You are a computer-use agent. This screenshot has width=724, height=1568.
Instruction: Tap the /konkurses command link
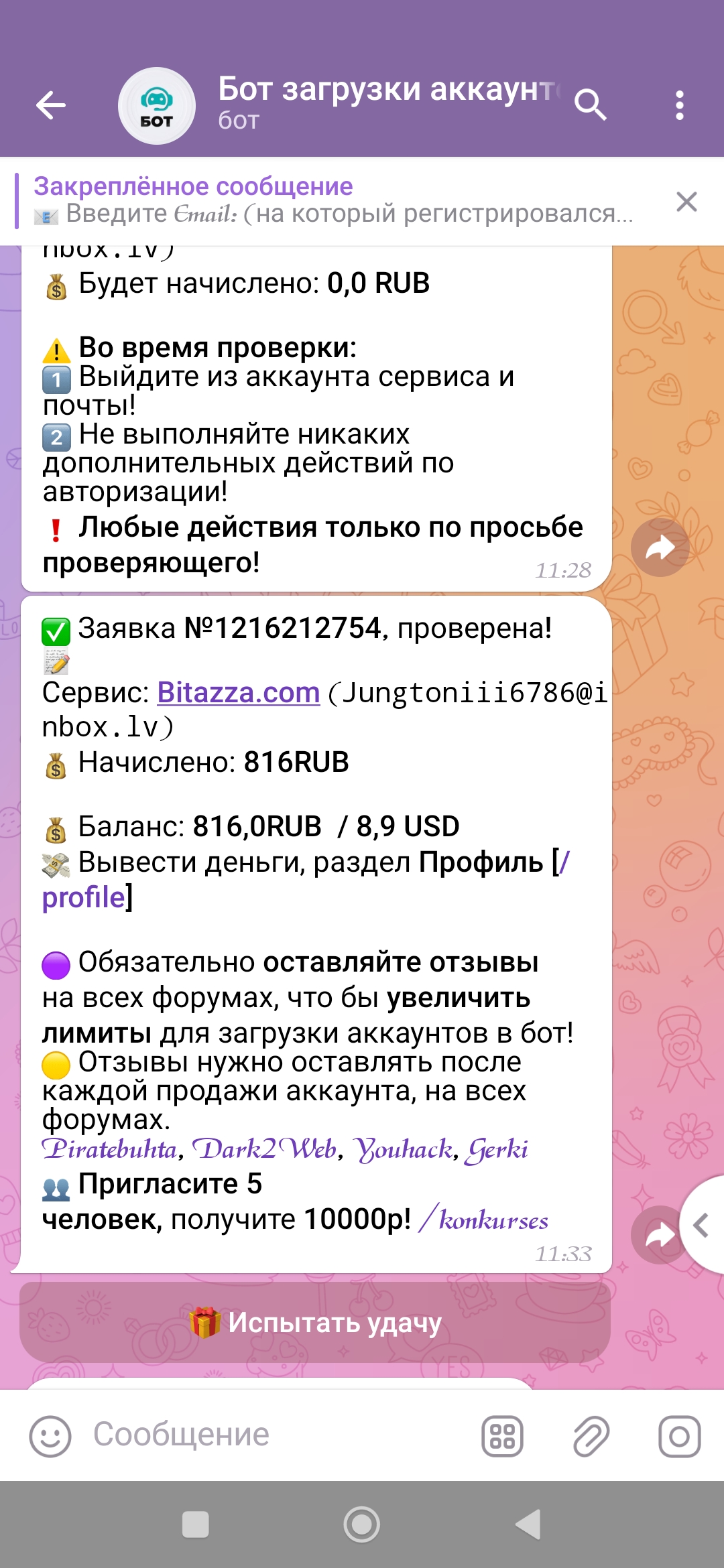click(484, 1220)
